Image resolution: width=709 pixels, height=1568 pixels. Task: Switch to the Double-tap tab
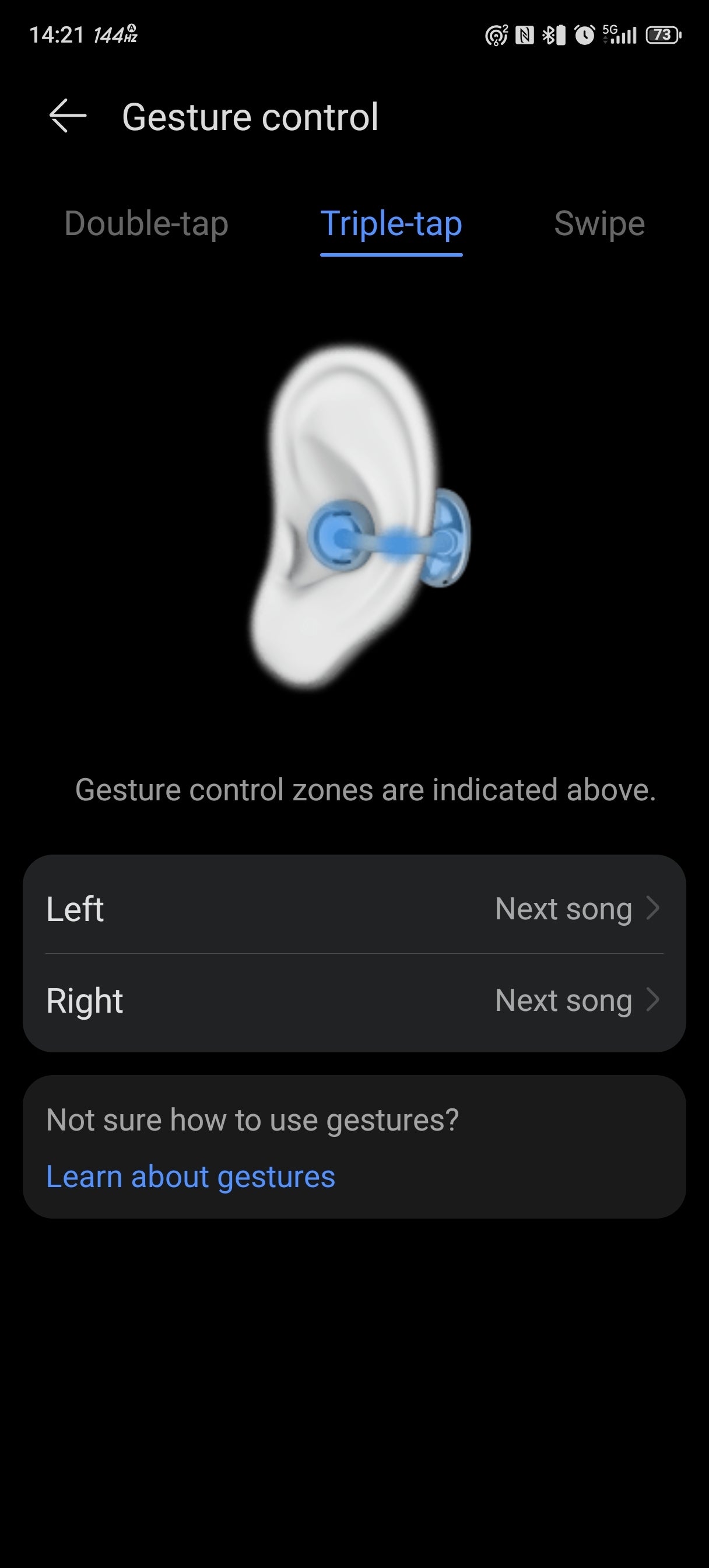coord(146,223)
